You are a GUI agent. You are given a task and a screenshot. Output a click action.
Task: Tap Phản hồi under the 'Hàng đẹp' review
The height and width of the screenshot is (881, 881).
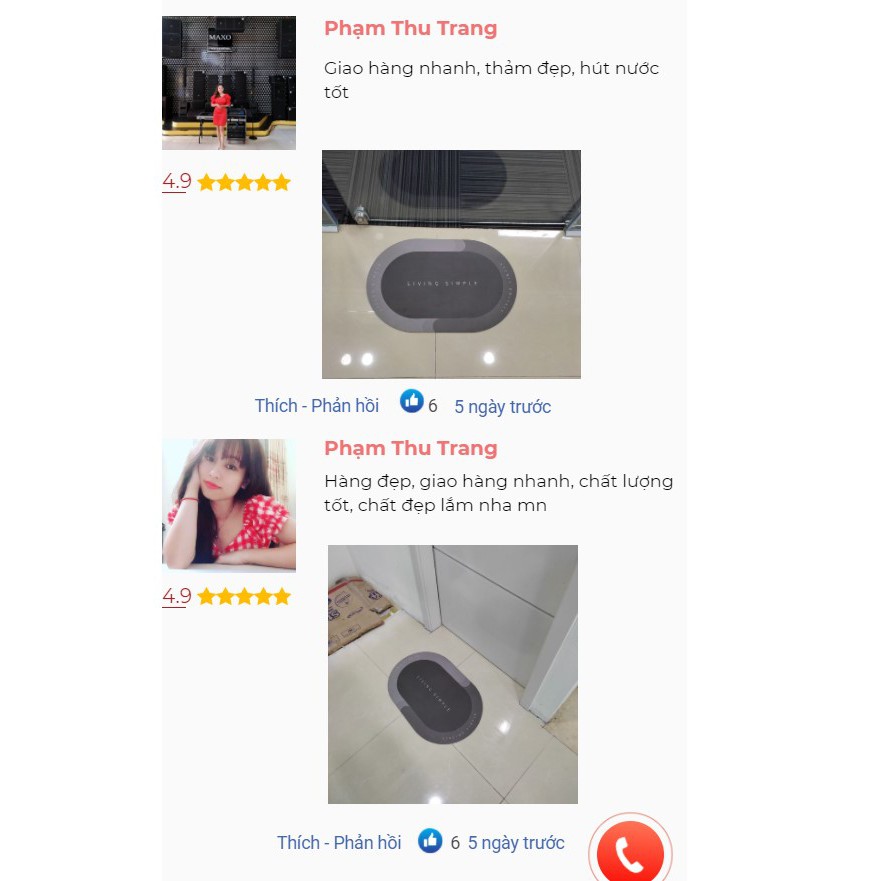click(367, 843)
